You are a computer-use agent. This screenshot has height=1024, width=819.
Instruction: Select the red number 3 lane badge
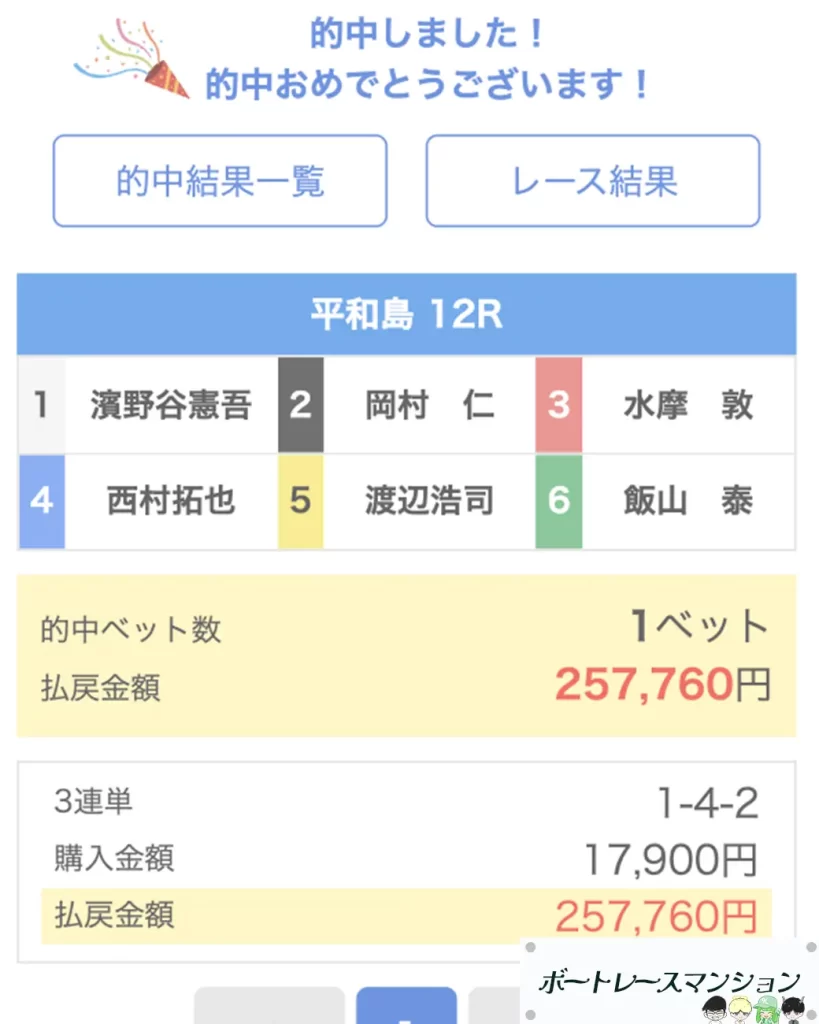coord(559,403)
